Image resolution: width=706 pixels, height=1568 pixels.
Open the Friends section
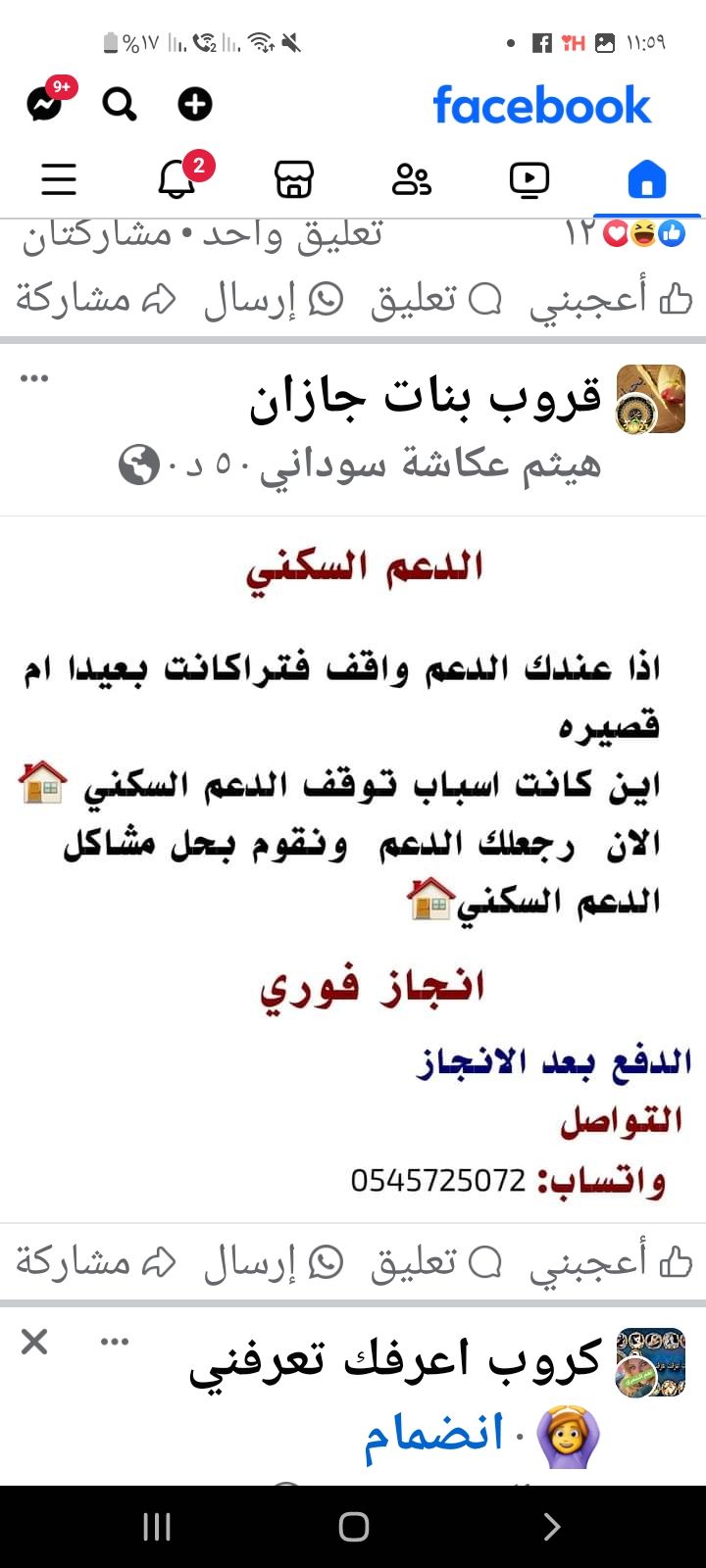pyautogui.click(x=410, y=179)
